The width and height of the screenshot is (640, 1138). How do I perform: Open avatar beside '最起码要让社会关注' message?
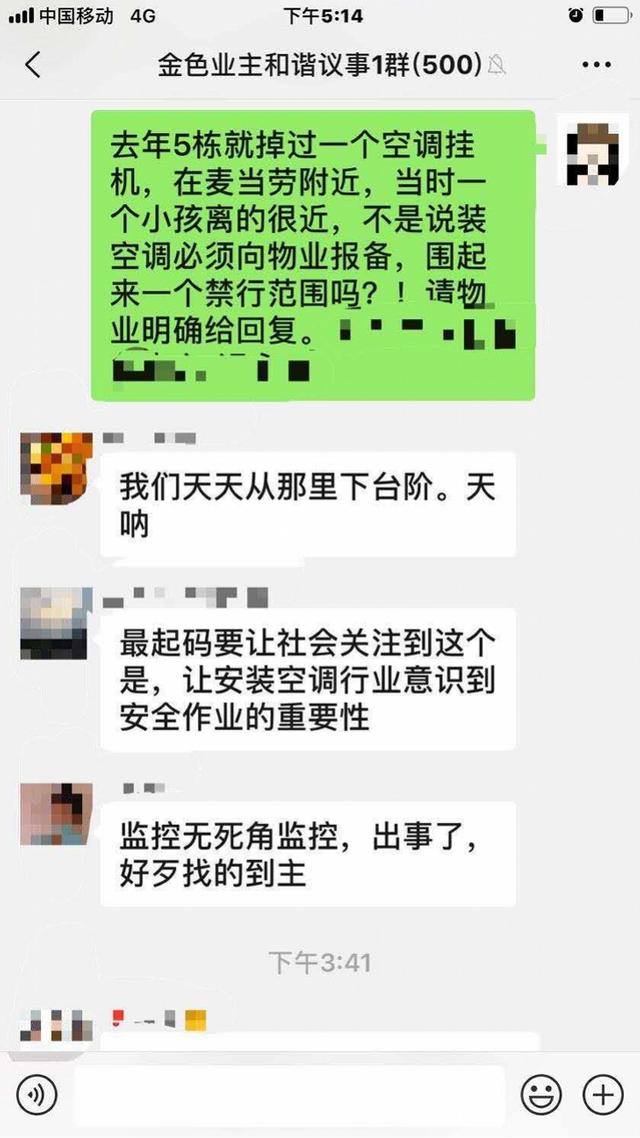click(x=54, y=624)
